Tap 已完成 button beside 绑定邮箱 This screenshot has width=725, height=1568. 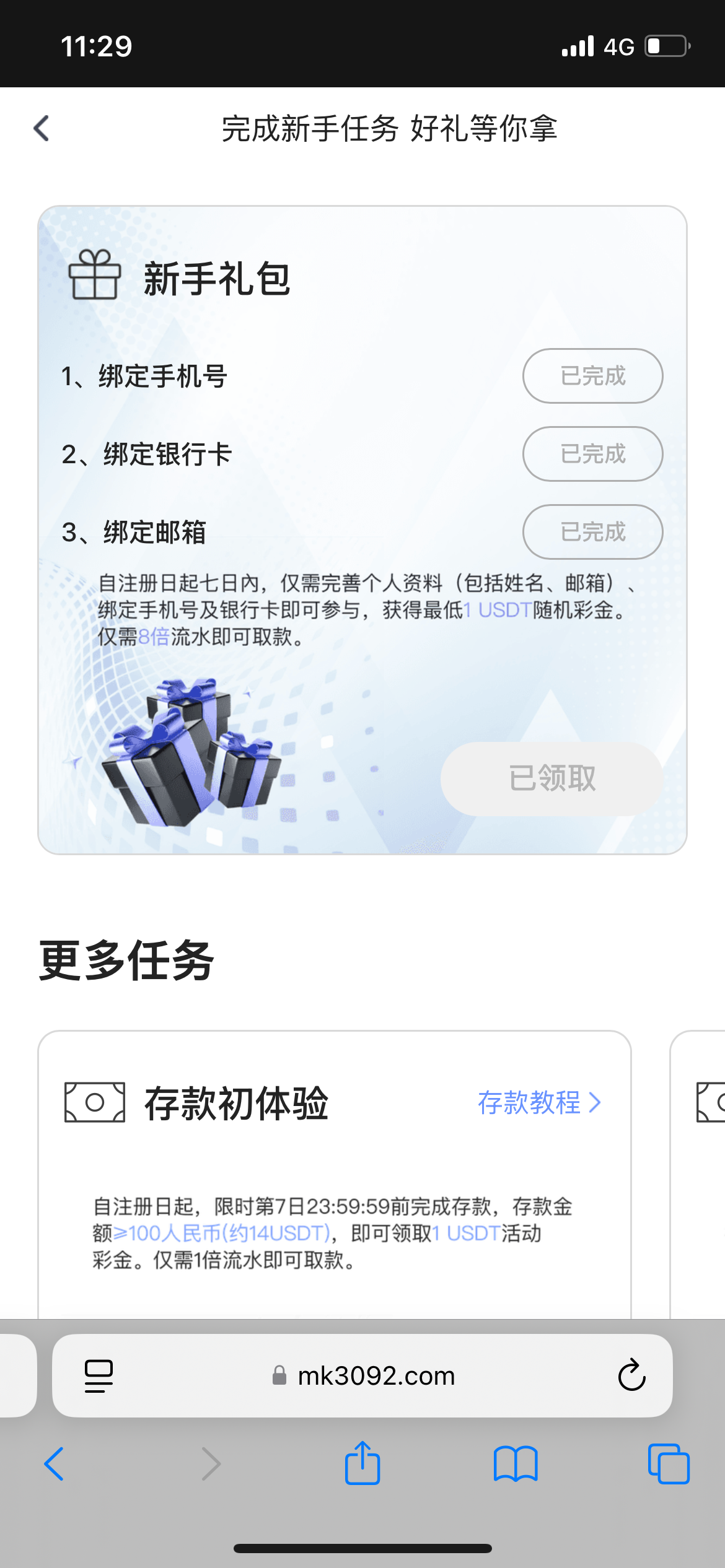tap(592, 532)
